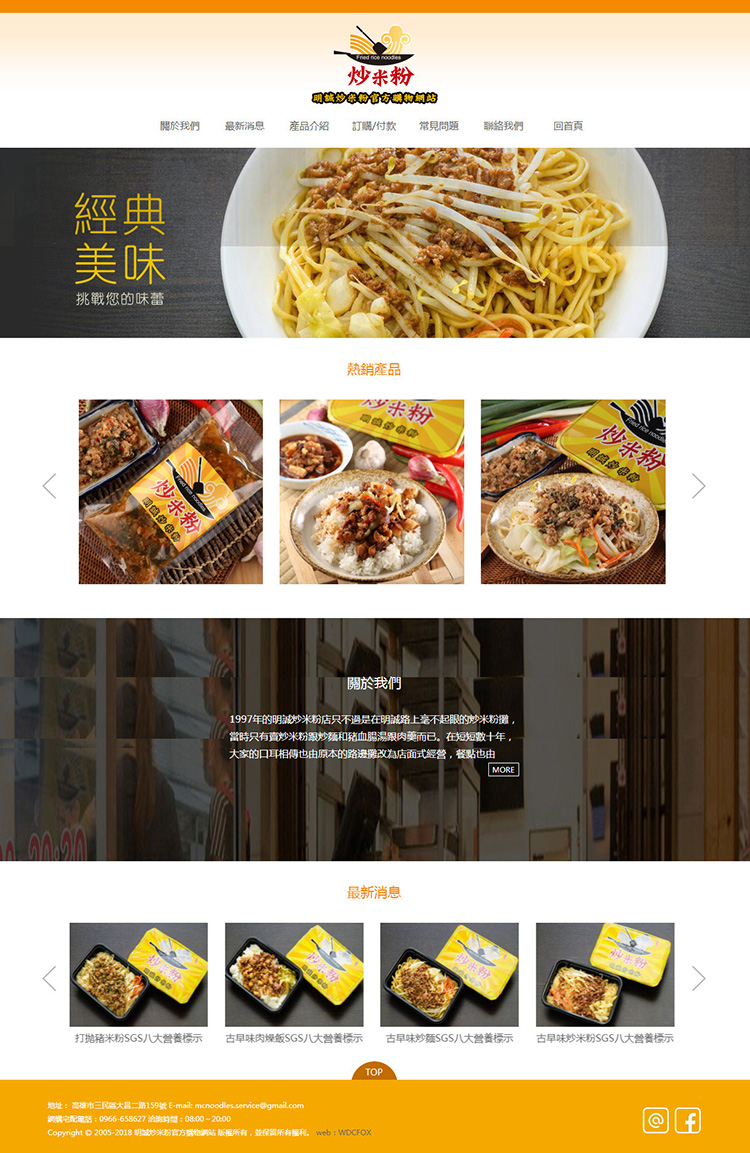The height and width of the screenshot is (1153, 750).
Task: Open the Facebook icon in the footer
Action: coord(688,1120)
